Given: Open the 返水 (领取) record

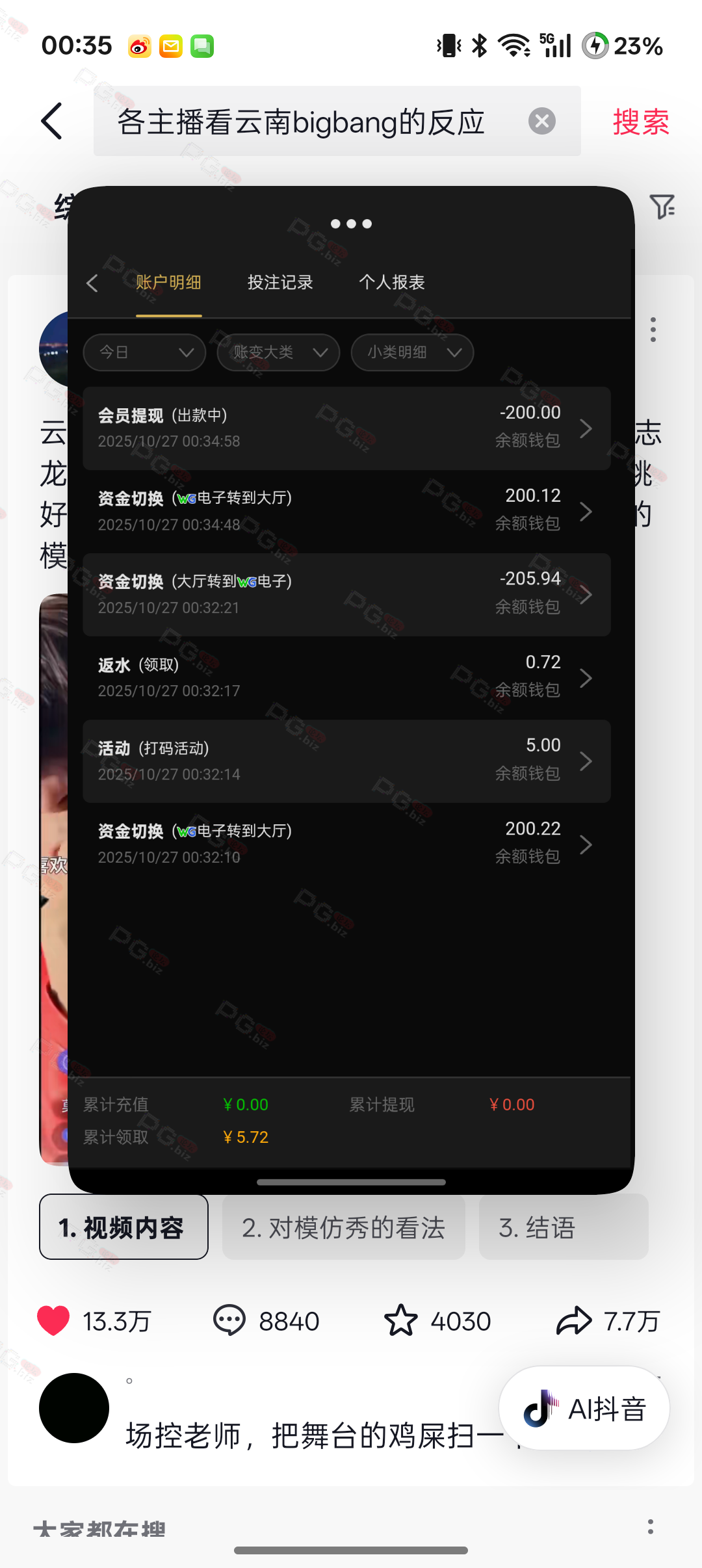Looking at the screenshot, I should coord(346,677).
